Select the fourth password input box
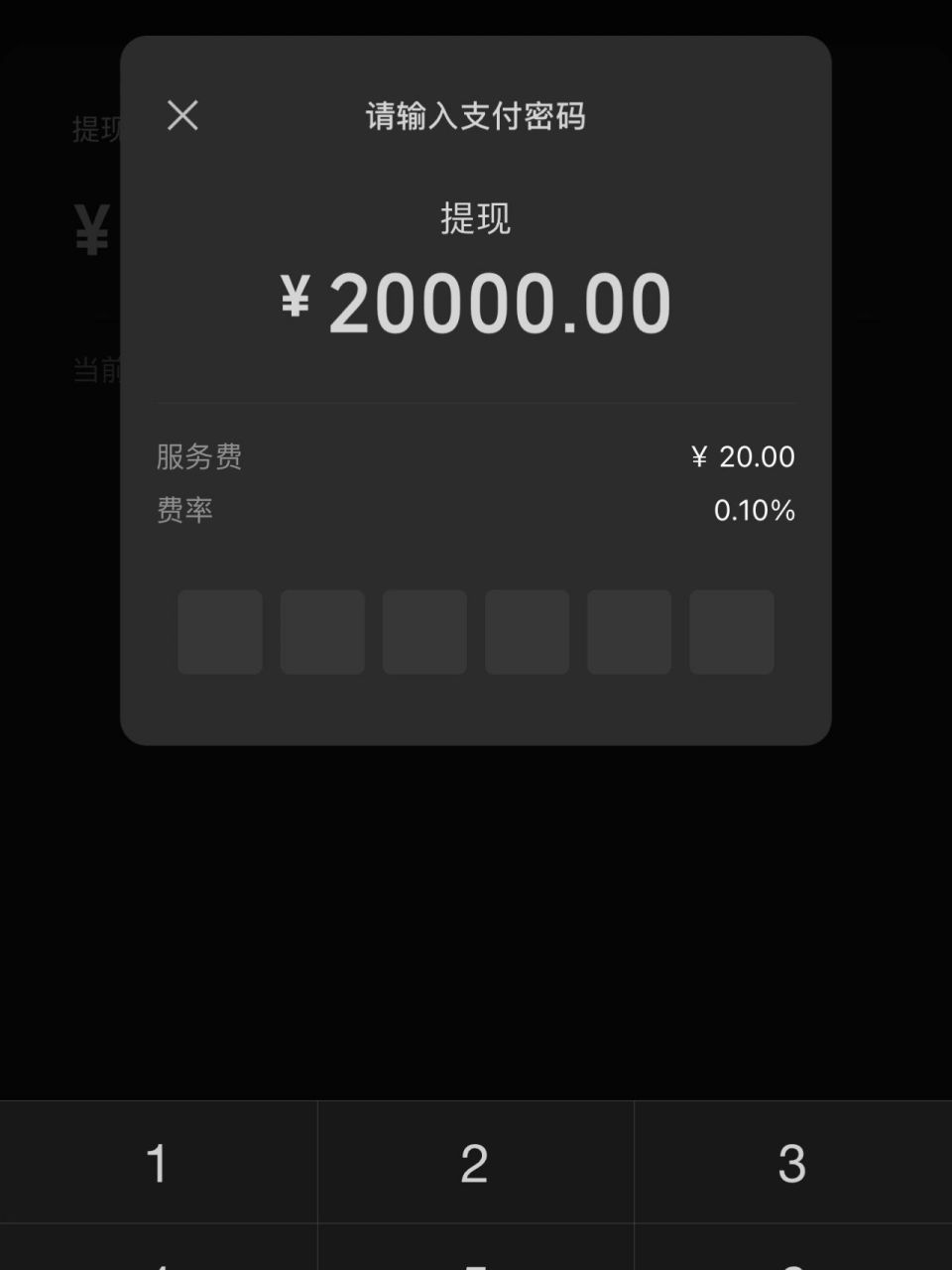Screen dimensions: 952x1270 click(x=527, y=631)
